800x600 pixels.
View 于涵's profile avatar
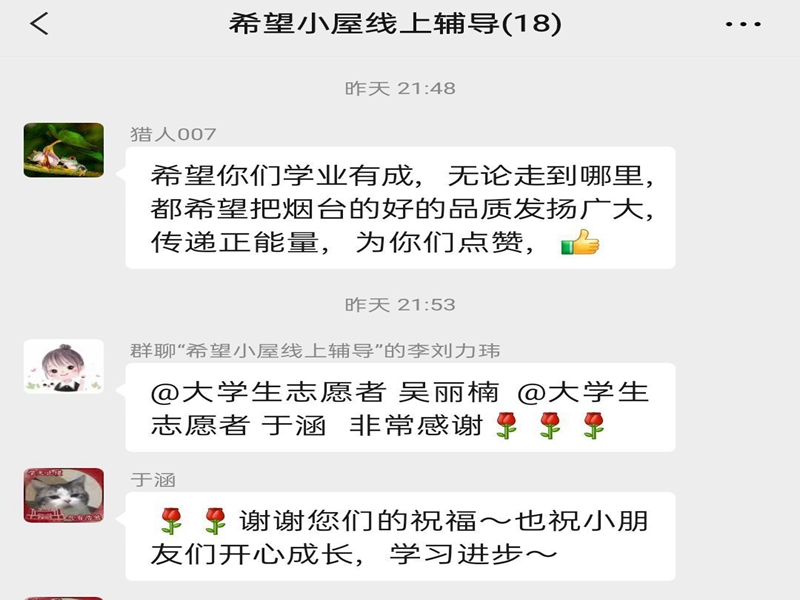64,495
